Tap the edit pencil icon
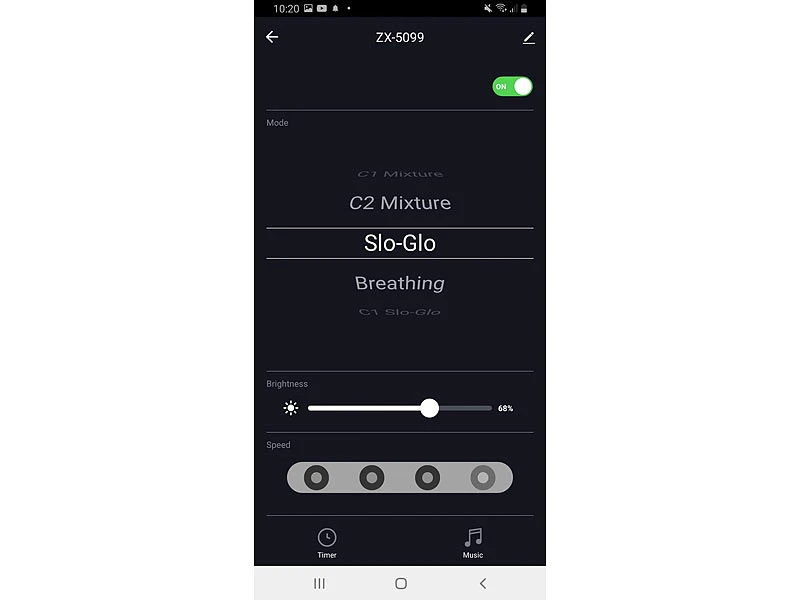Image resolution: width=800 pixels, height=600 pixels. [528, 38]
